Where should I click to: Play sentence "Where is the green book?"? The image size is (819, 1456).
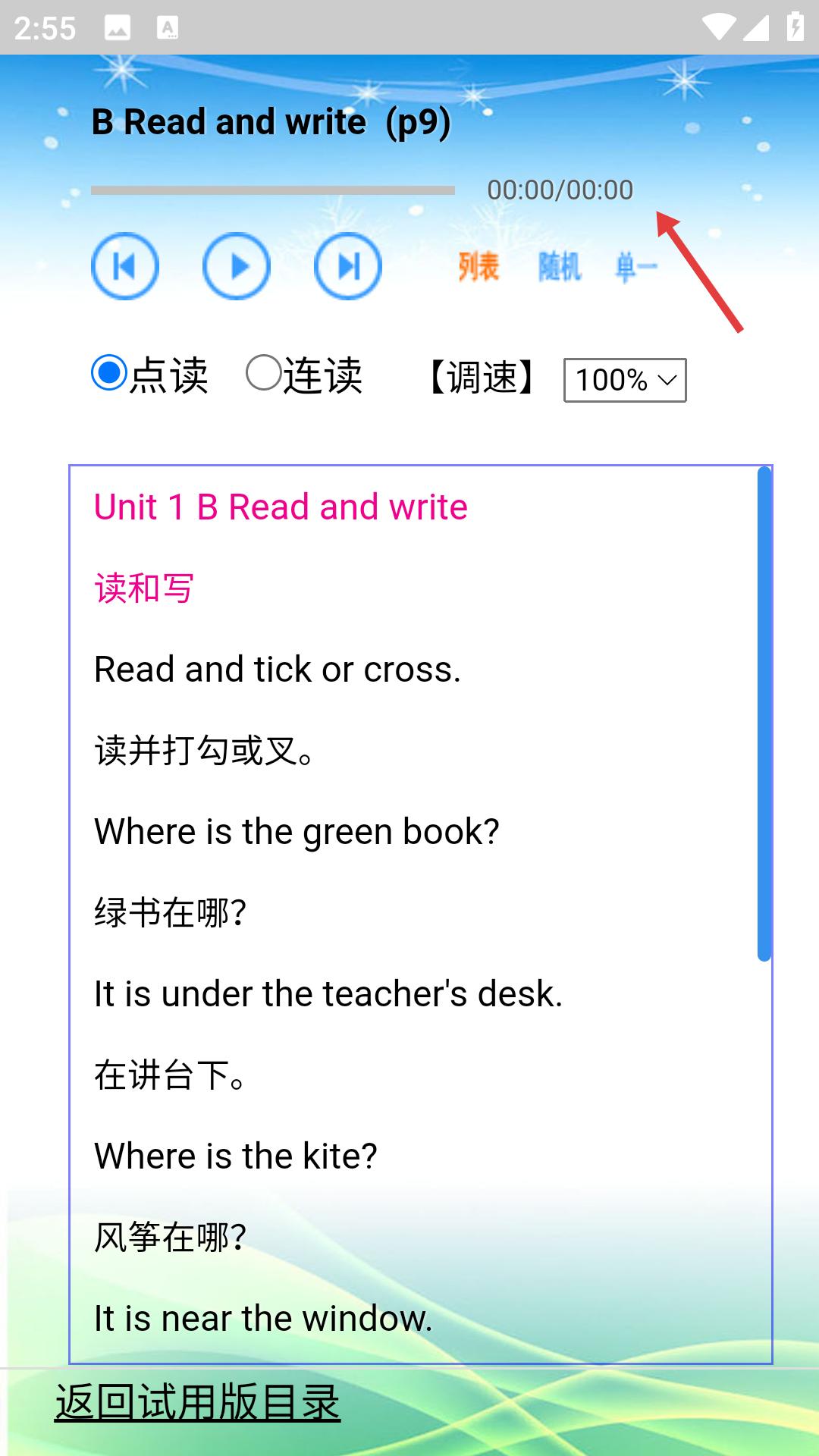297,832
